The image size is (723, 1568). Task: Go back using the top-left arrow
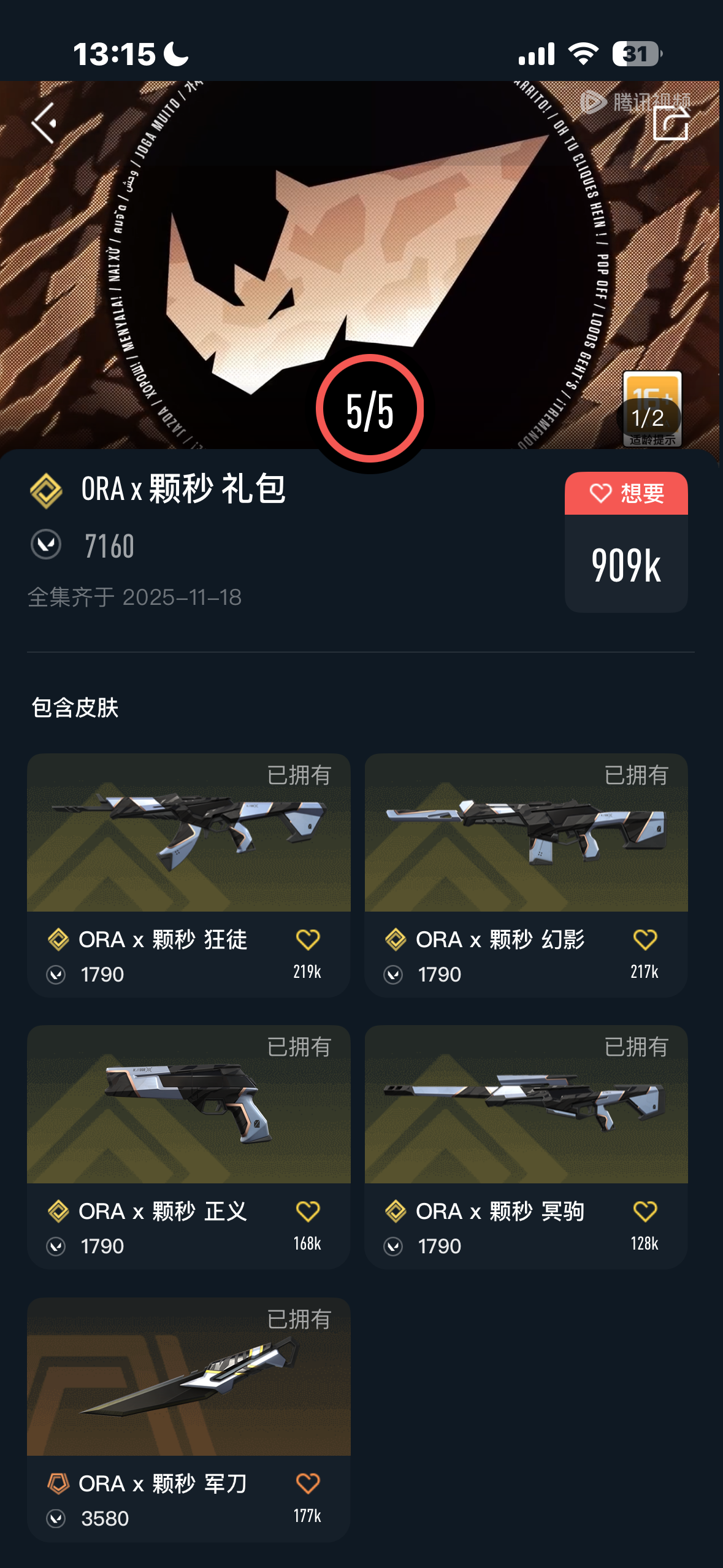pos(44,123)
